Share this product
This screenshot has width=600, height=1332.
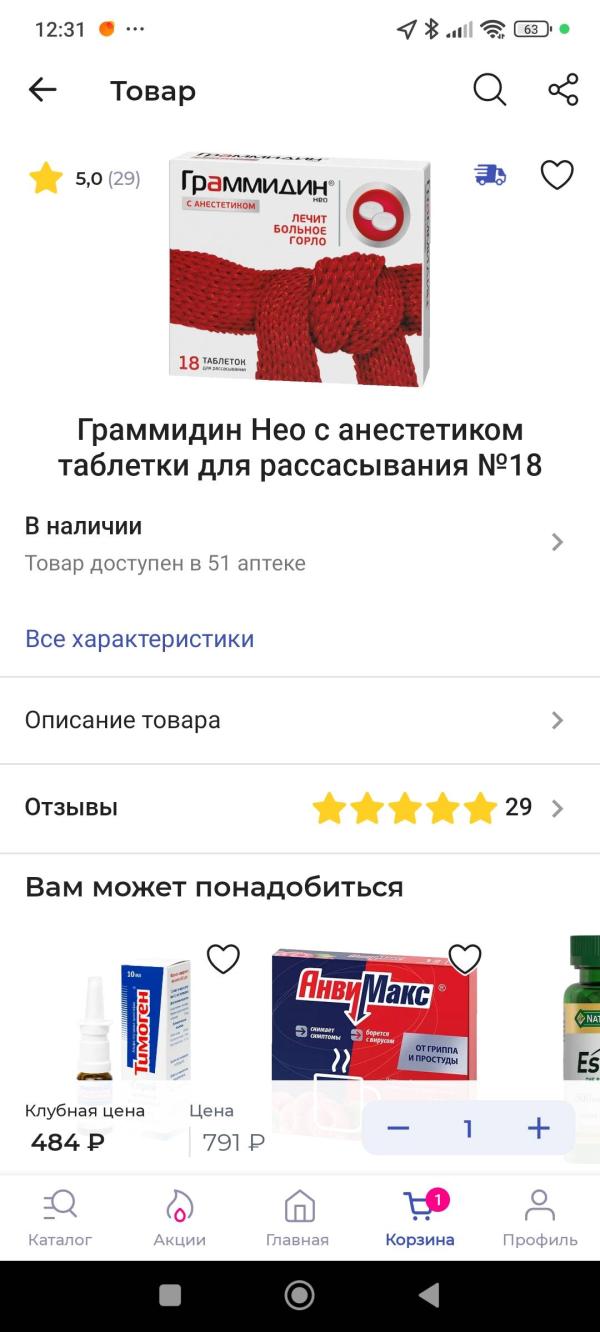point(563,90)
